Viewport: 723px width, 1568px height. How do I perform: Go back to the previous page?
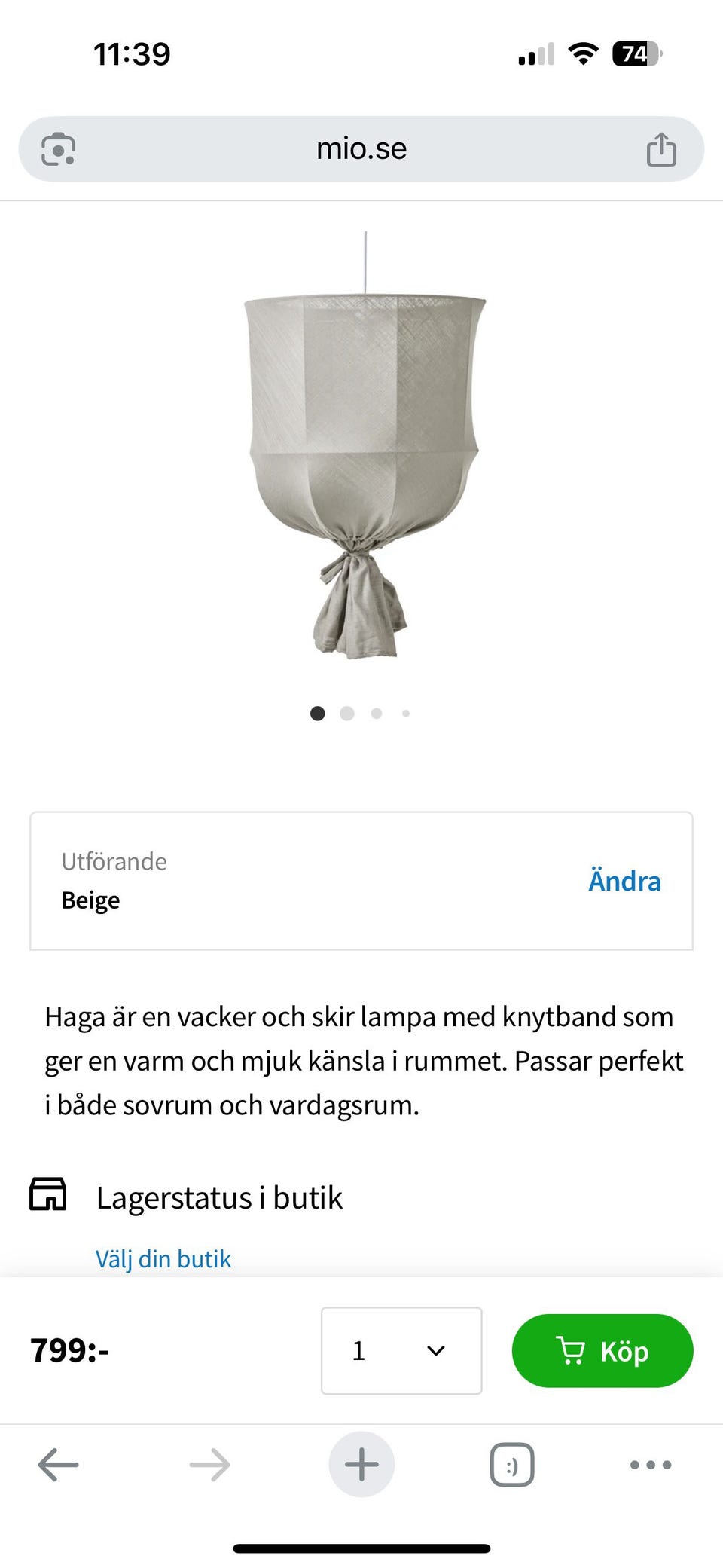(x=59, y=1465)
